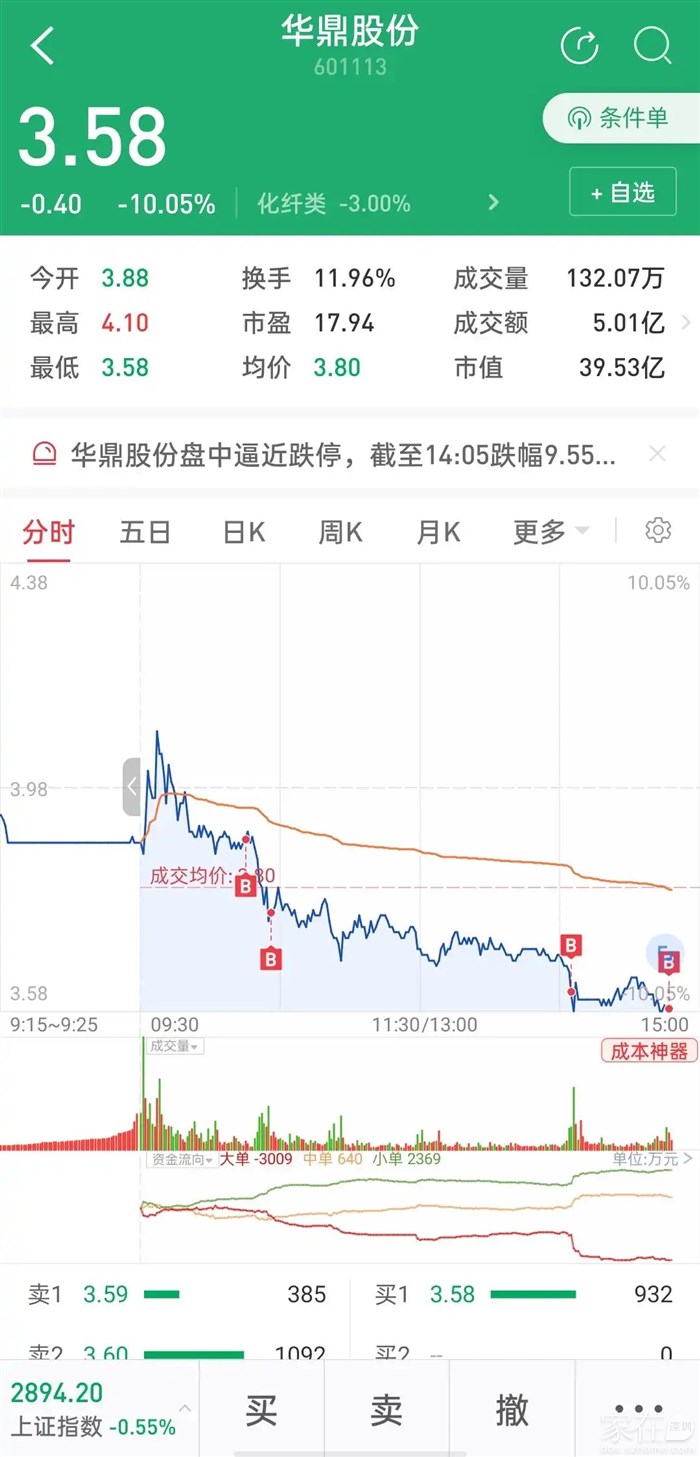Tap the 买 buy button
700x1457 pixels.
click(x=261, y=1410)
